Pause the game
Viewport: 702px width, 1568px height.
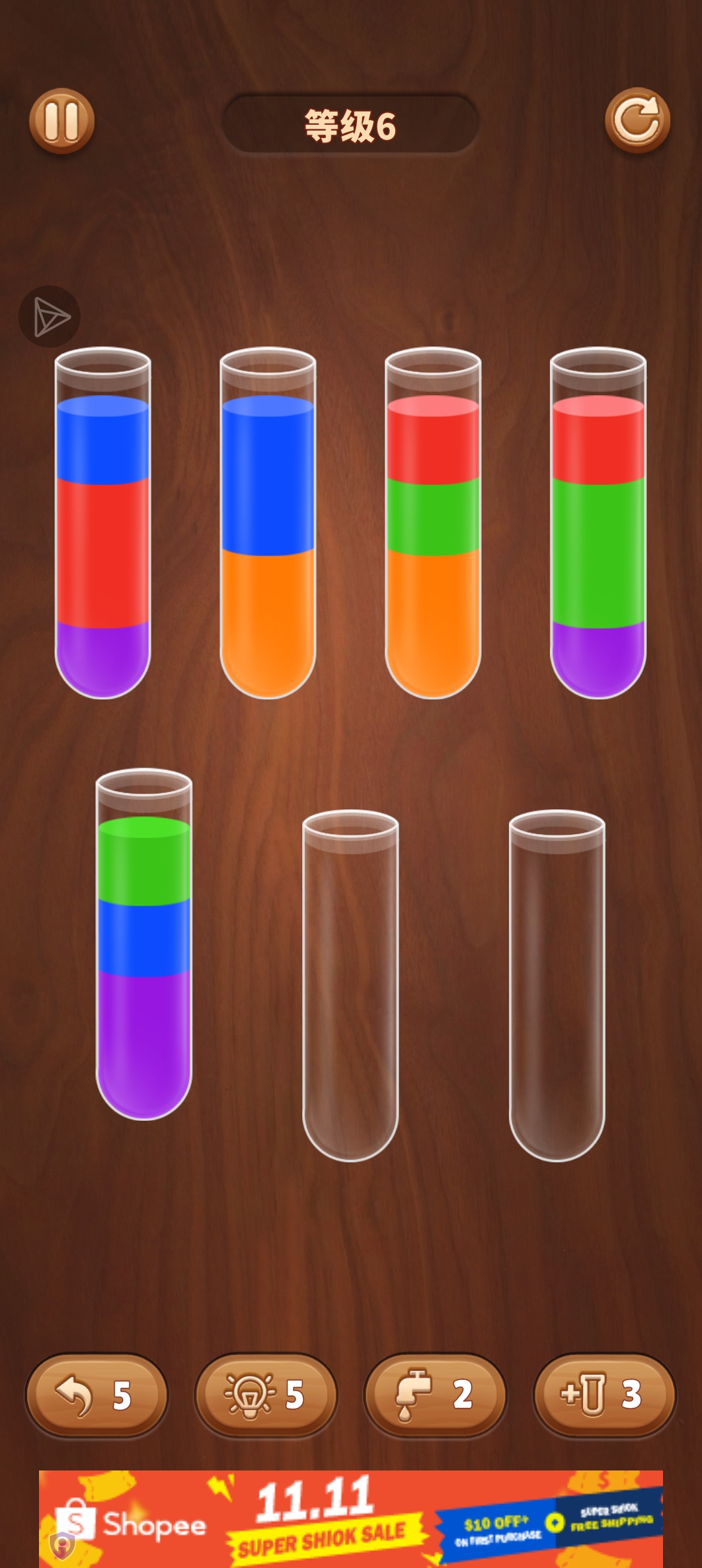click(x=62, y=121)
